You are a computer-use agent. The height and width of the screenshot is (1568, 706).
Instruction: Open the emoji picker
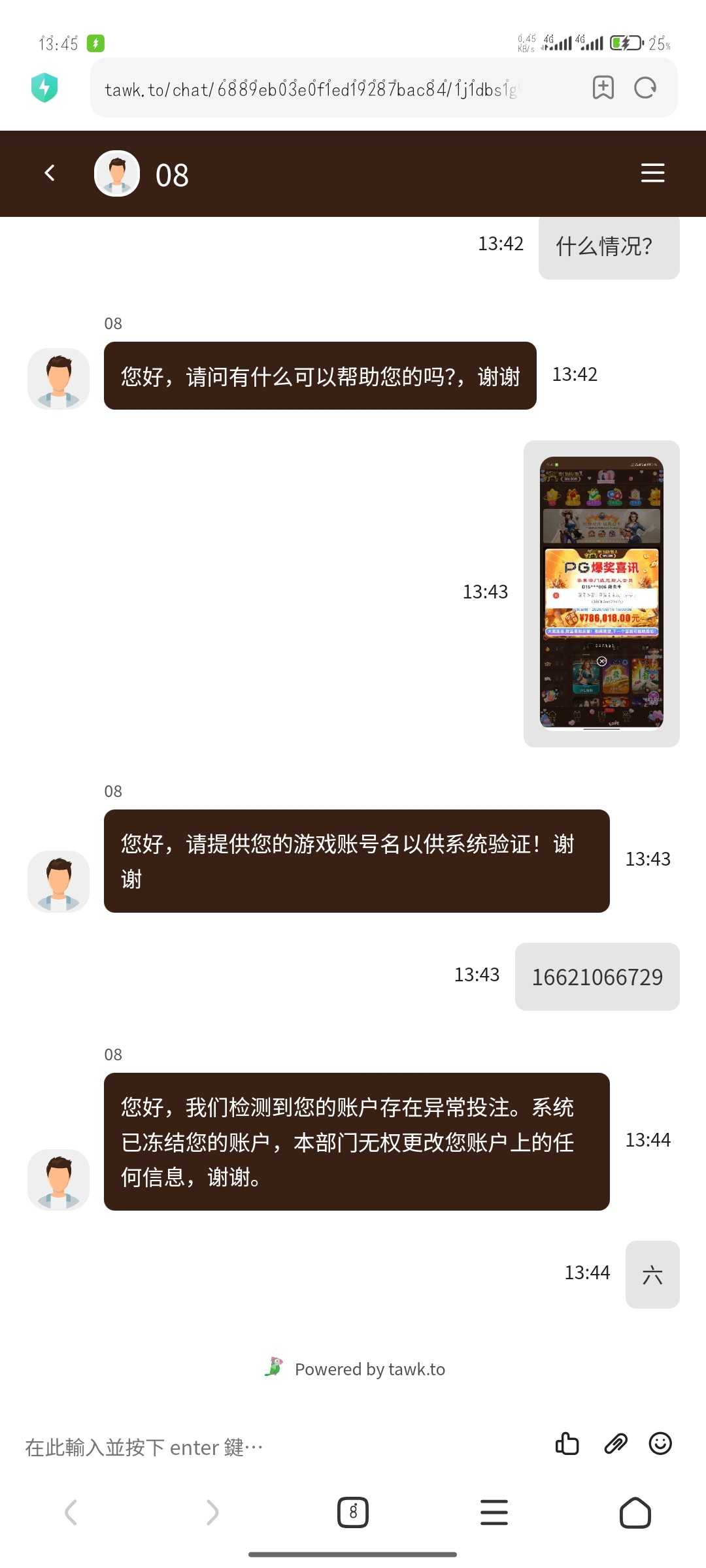(660, 1444)
